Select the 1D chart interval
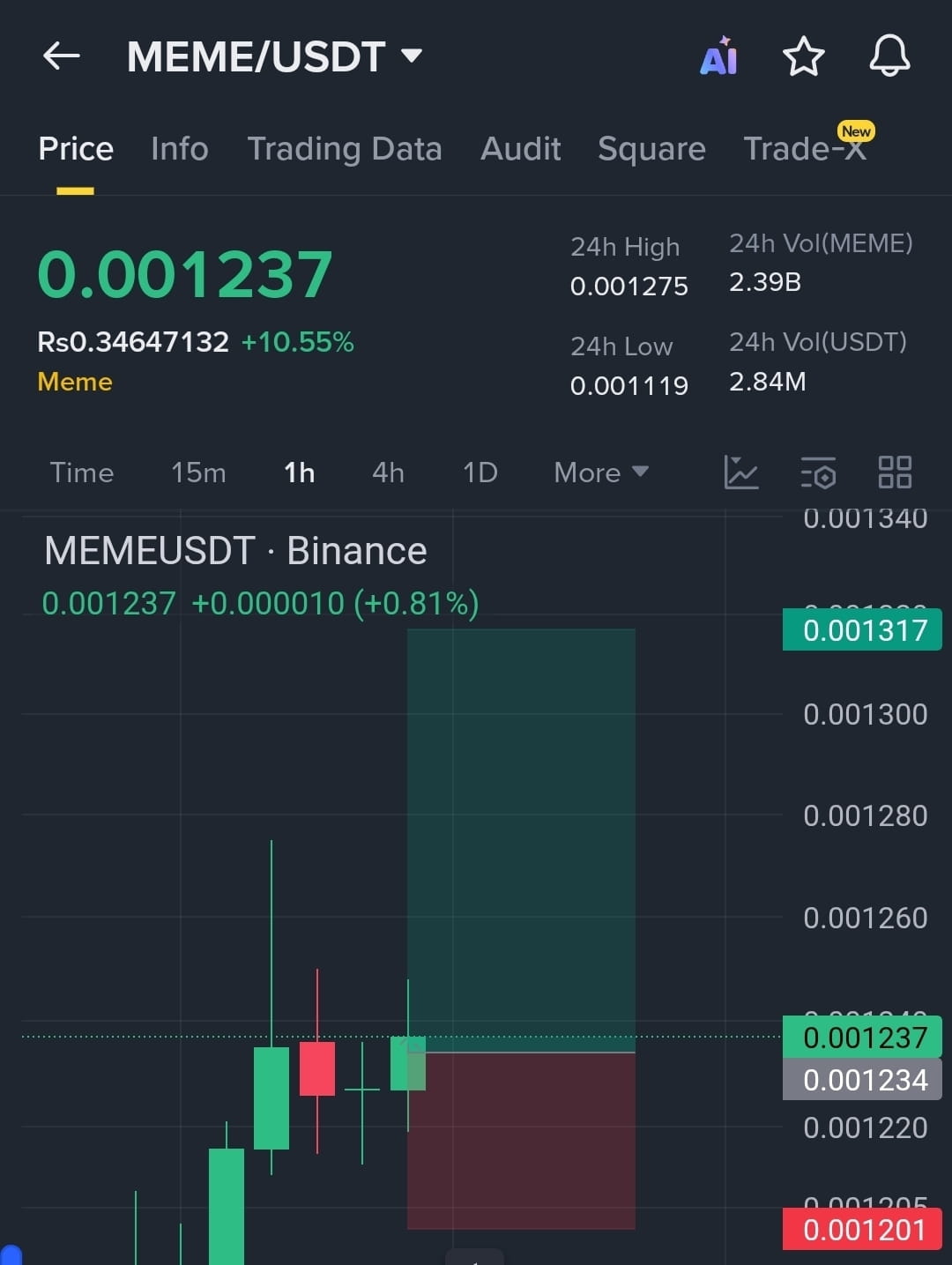Screen dimensions: 952x1265 (480, 473)
